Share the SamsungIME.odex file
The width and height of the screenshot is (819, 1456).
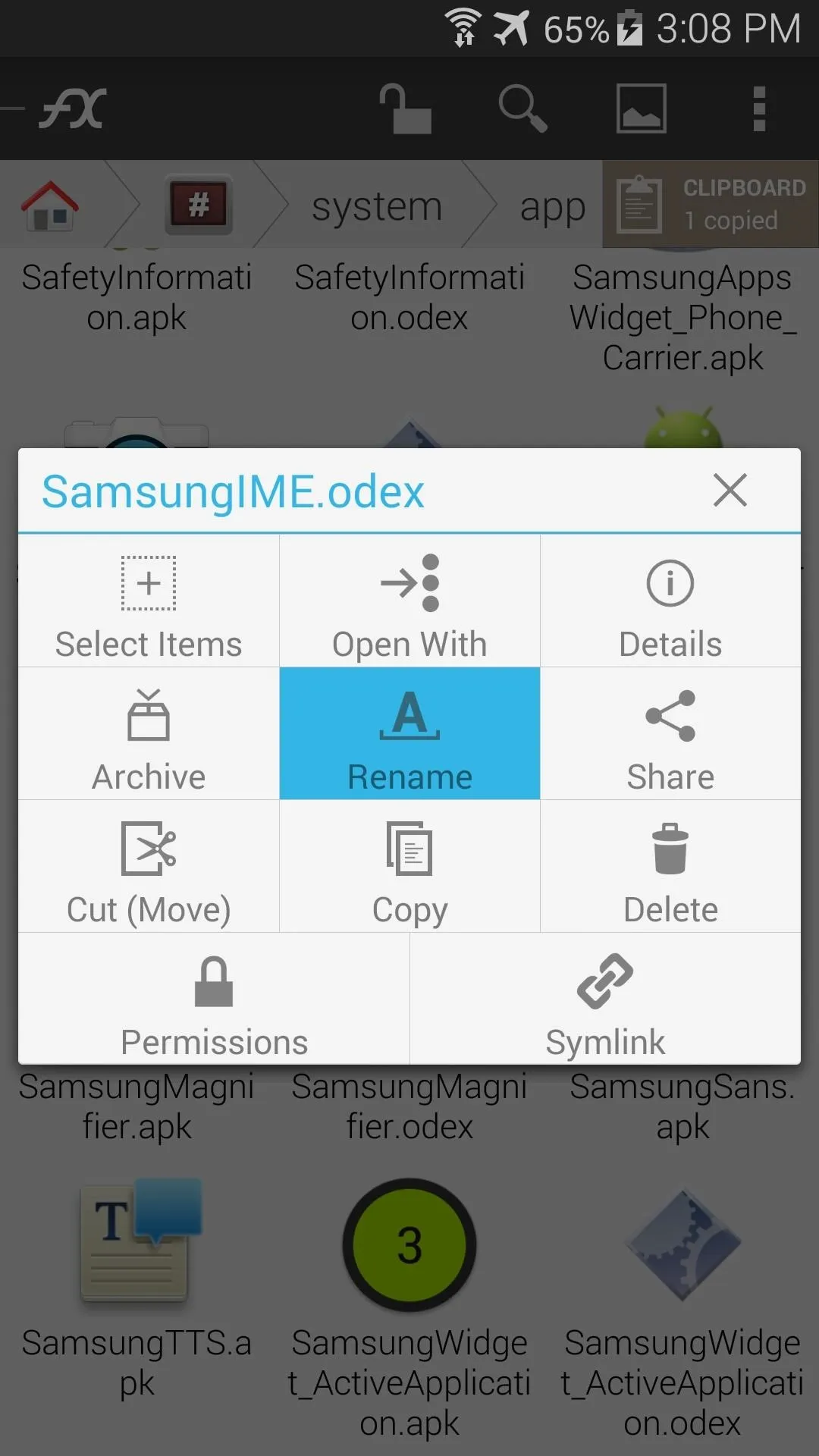pyautogui.click(x=670, y=733)
